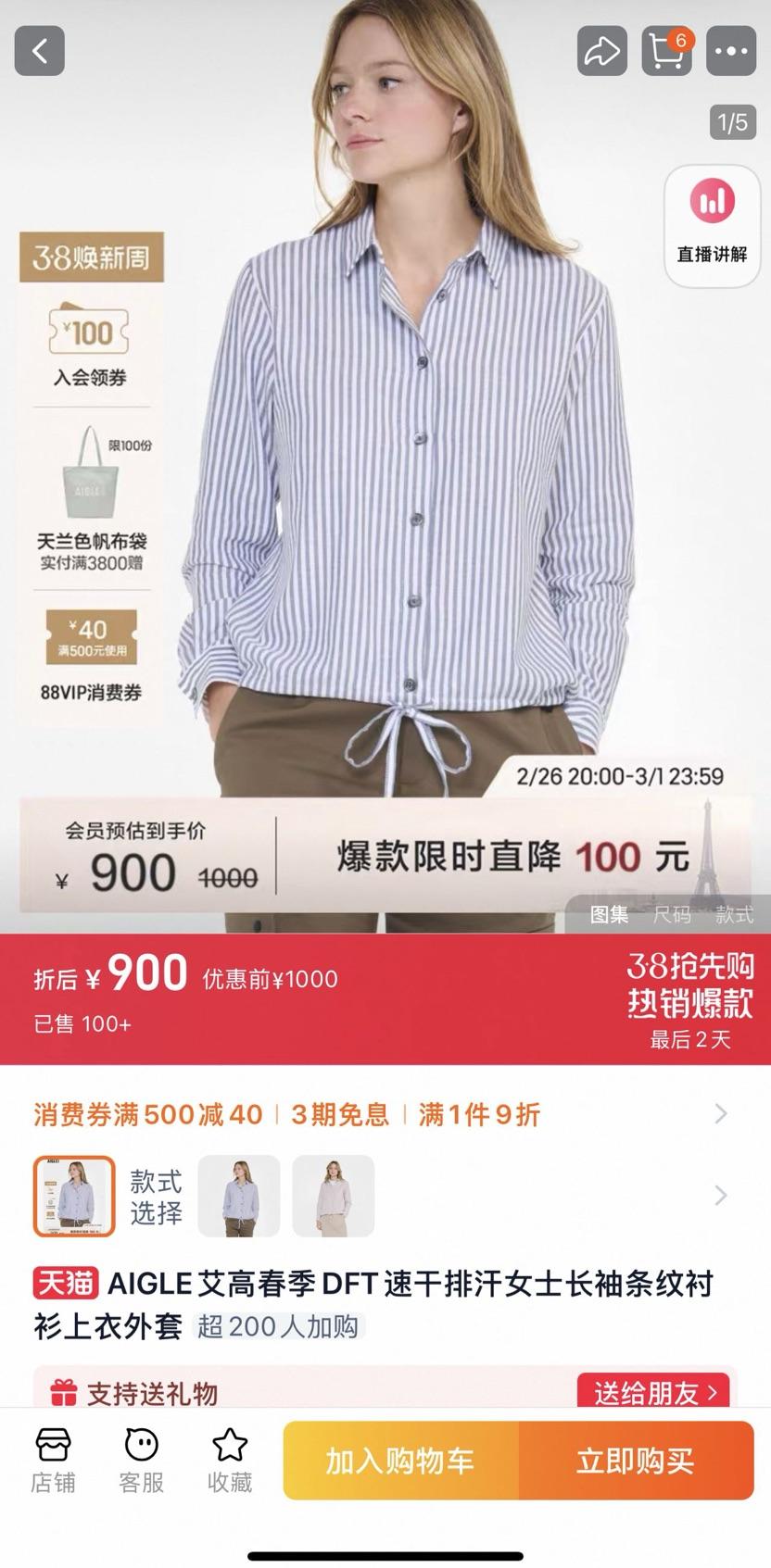Add product to 收藏 favorites
This screenshot has height=1568, width=771.
pyautogui.click(x=230, y=1461)
